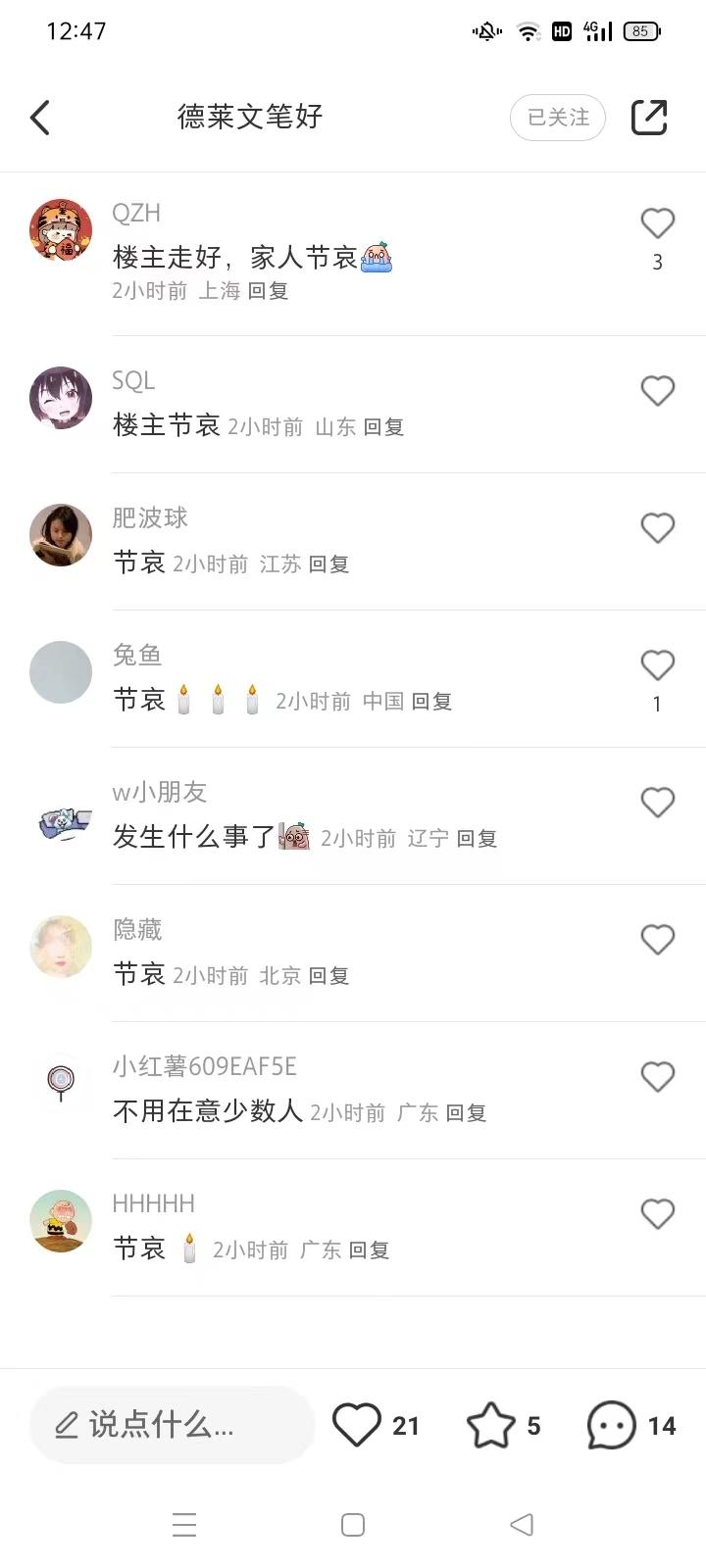706x1568 pixels.
Task: Like the post with the bottom heart
Action: [357, 1425]
